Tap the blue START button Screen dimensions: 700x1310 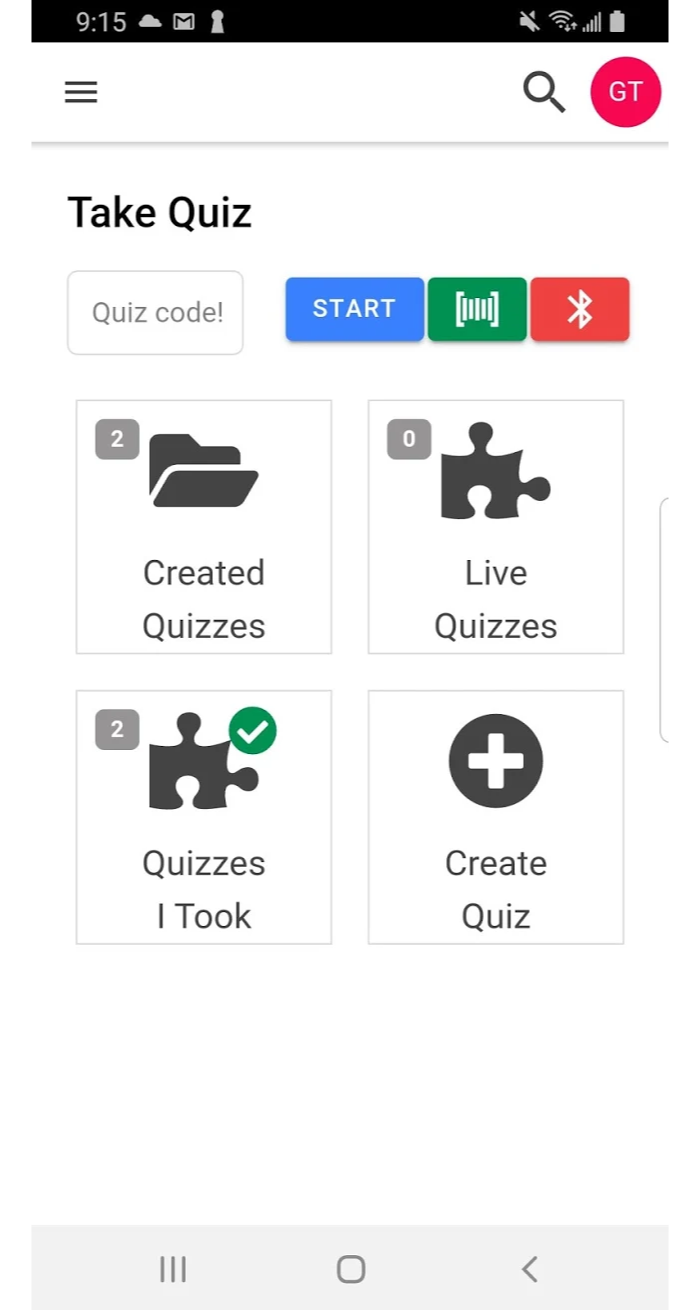pos(354,309)
